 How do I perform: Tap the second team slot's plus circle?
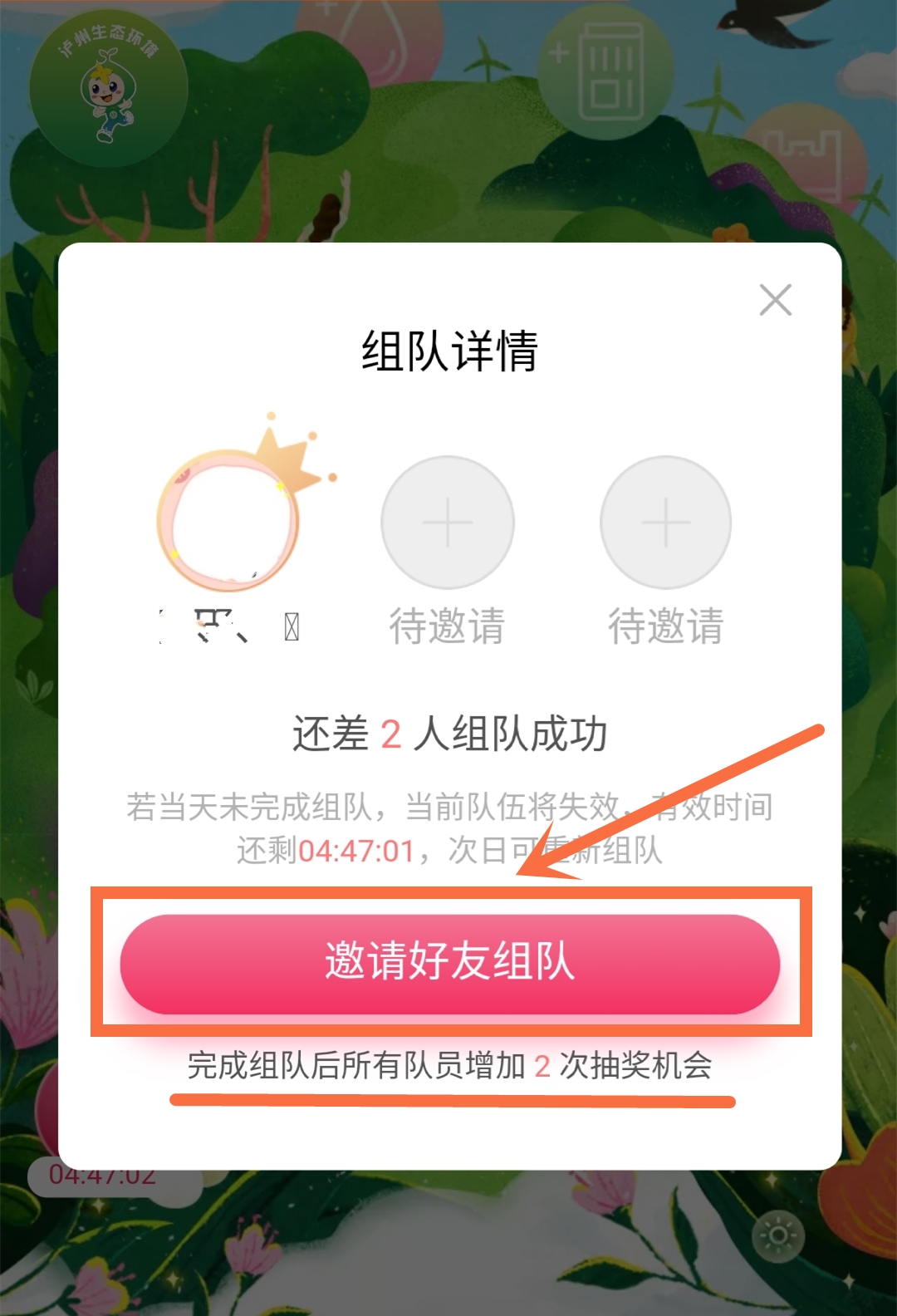tap(448, 523)
